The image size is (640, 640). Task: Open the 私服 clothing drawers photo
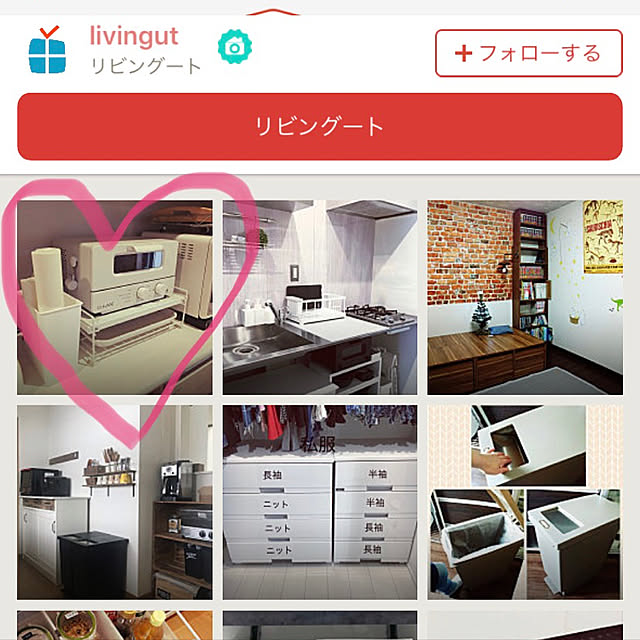[x=320, y=502]
